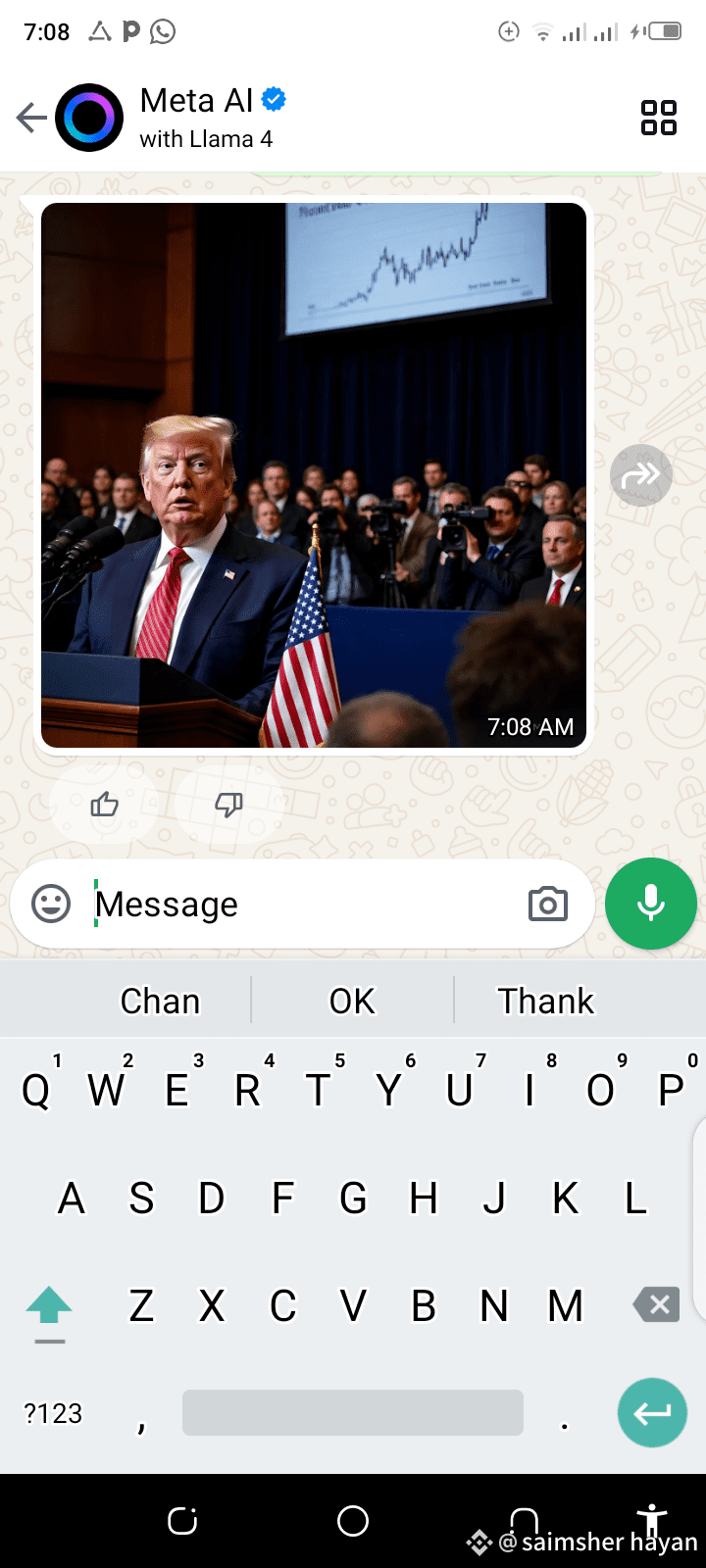Open the generated image in full view

314,475
